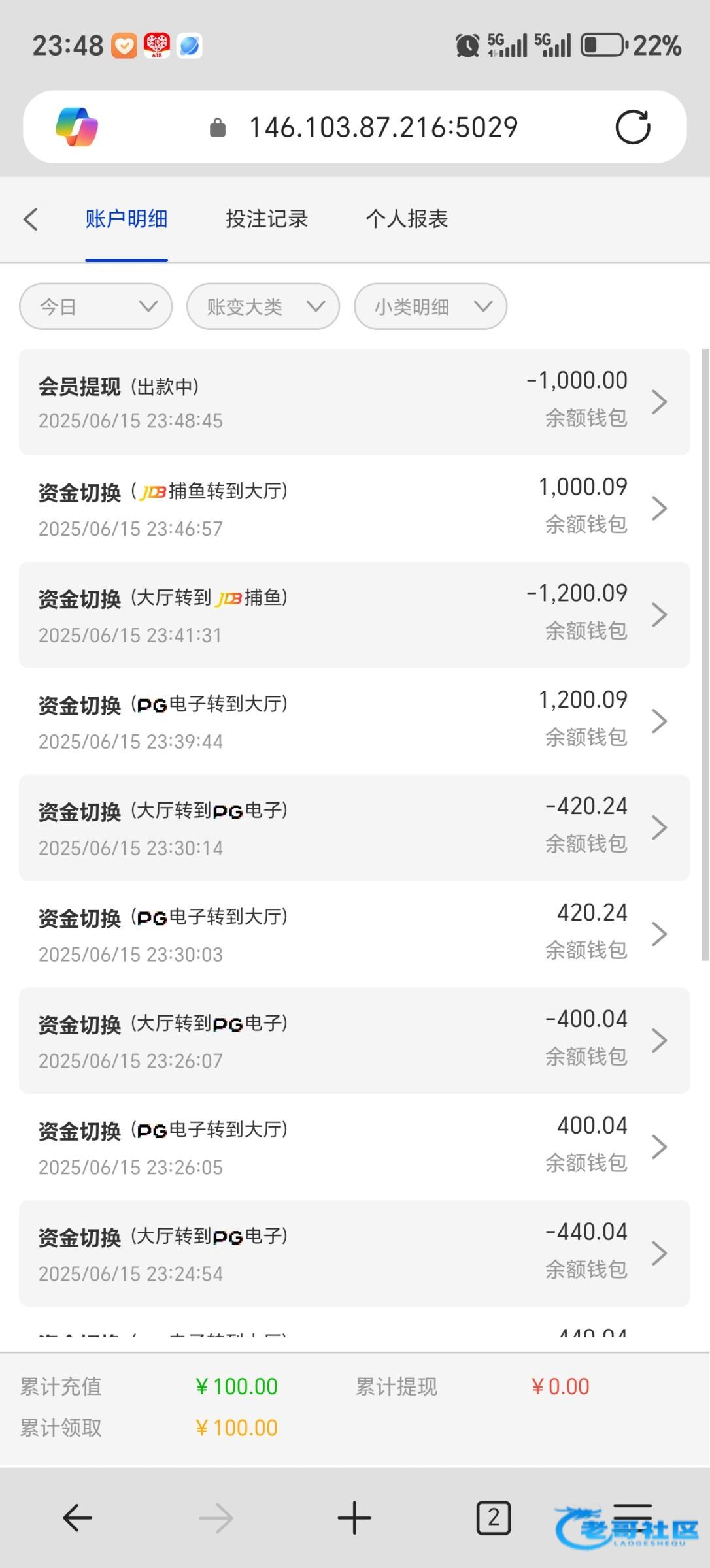
Task: Open a new browser tab with plus
Action: pos(354,1518)
